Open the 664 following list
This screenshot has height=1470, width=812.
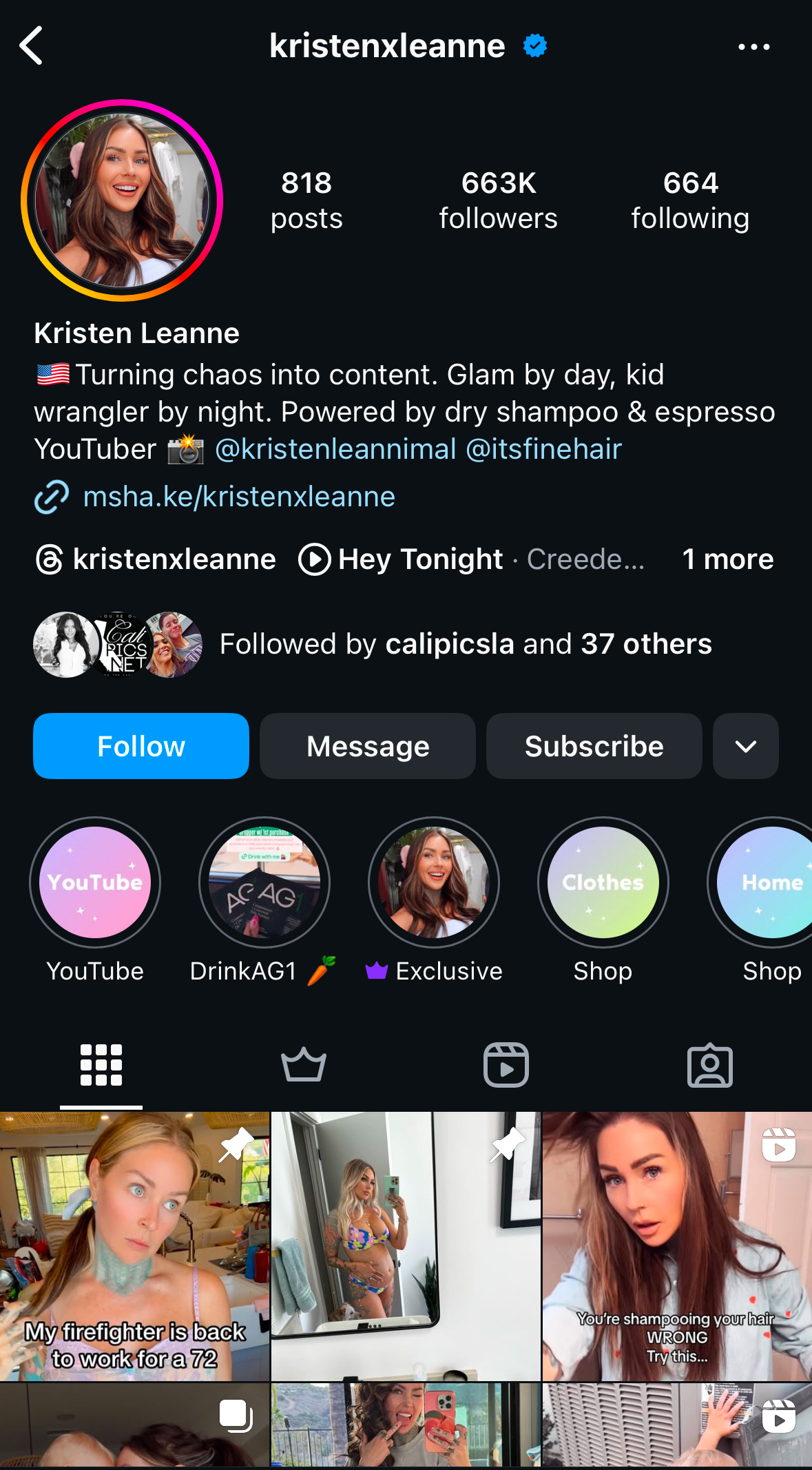click(x=690, y=200)
